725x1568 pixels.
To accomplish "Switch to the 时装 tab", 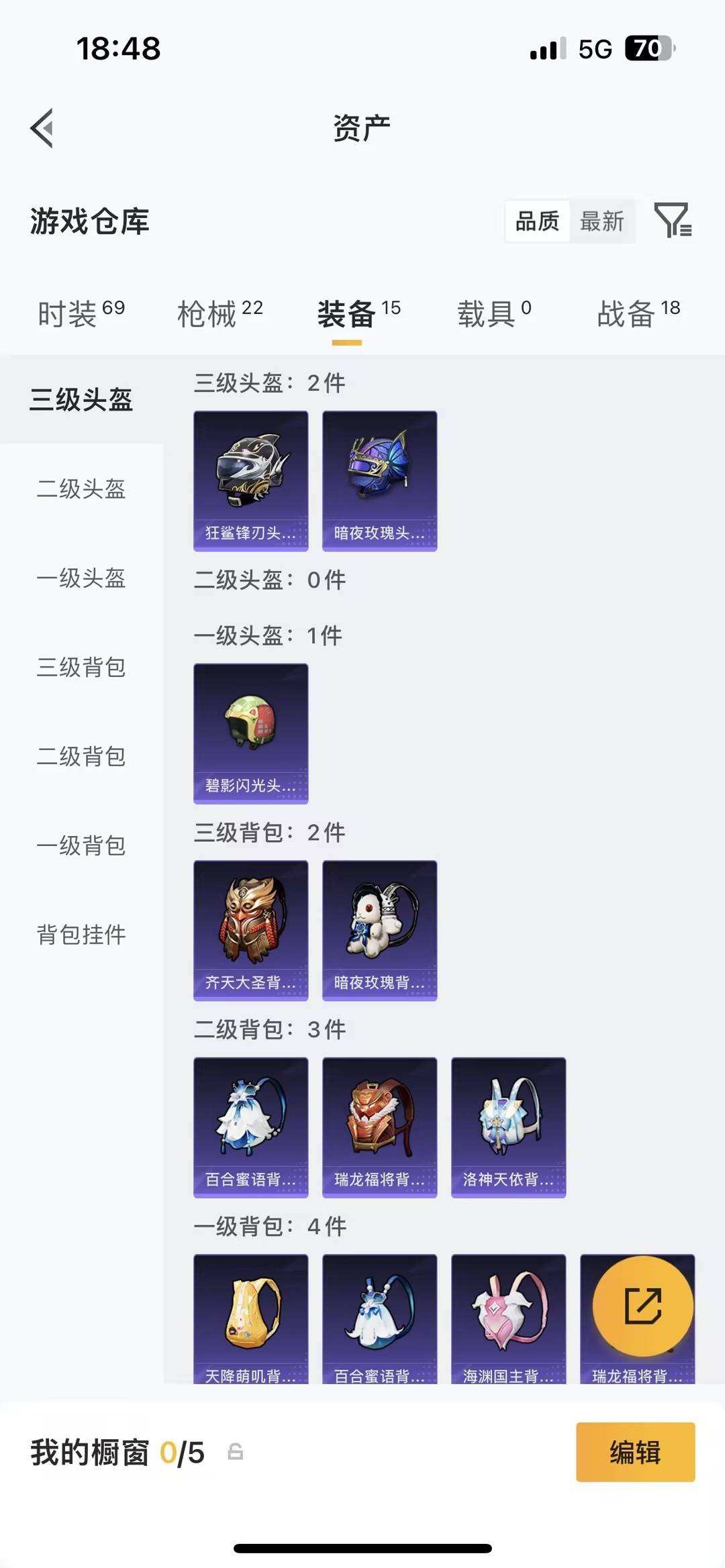I will coord(81,313).
